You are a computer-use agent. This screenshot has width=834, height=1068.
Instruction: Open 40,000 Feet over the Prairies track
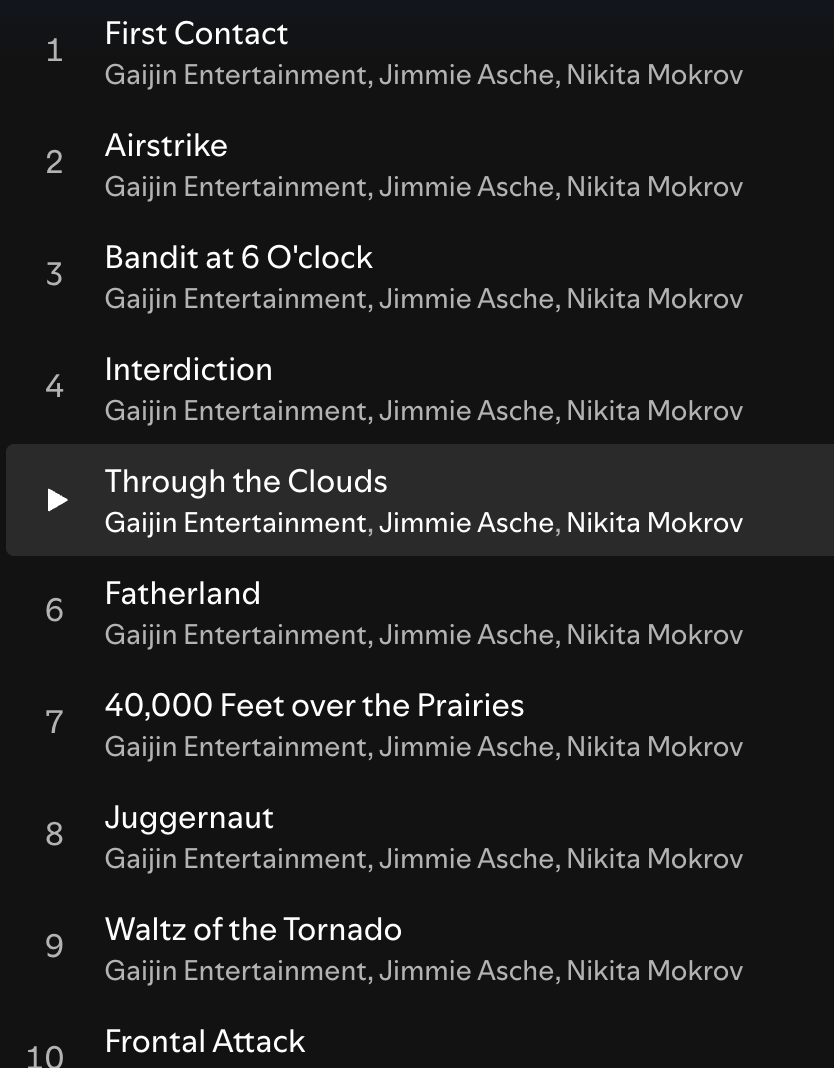[314, 706]
